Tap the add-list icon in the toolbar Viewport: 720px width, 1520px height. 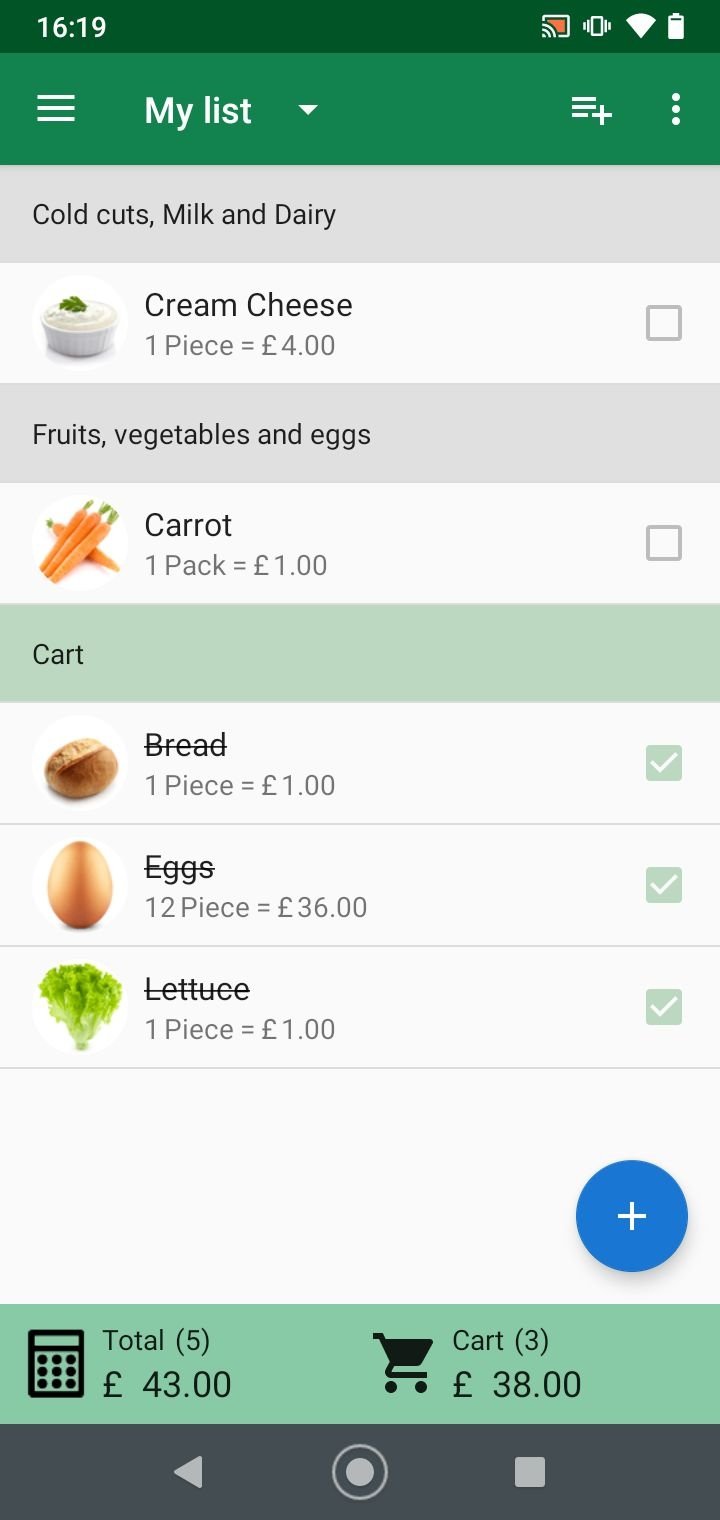point(591,110)
